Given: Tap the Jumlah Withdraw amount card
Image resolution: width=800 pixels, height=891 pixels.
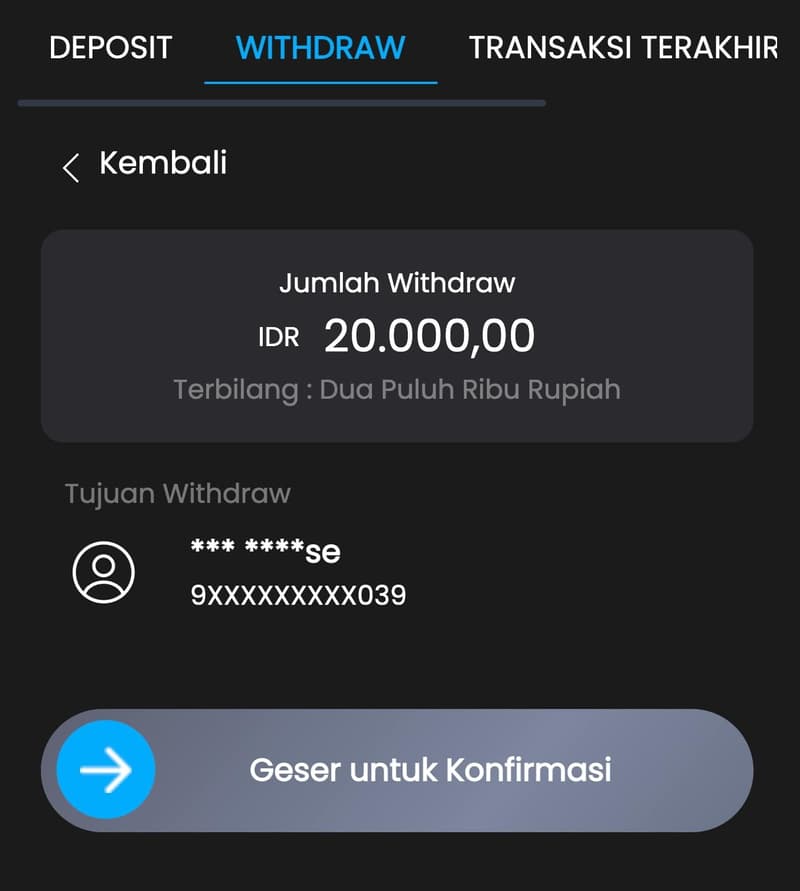Looking at the screenshot, I should [x=397, y=335].
